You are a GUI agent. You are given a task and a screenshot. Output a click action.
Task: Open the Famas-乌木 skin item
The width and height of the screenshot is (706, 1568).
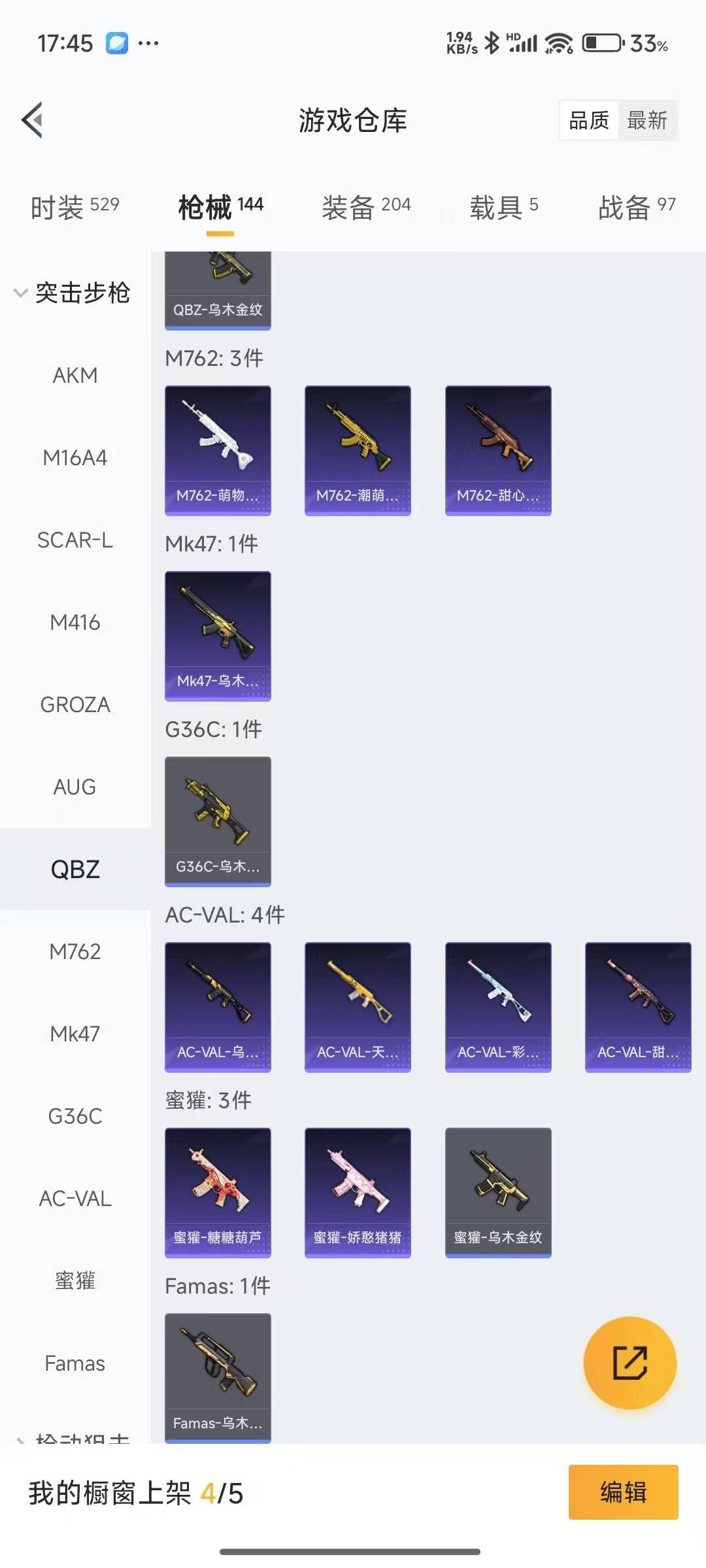click(x=218, y=1377)
